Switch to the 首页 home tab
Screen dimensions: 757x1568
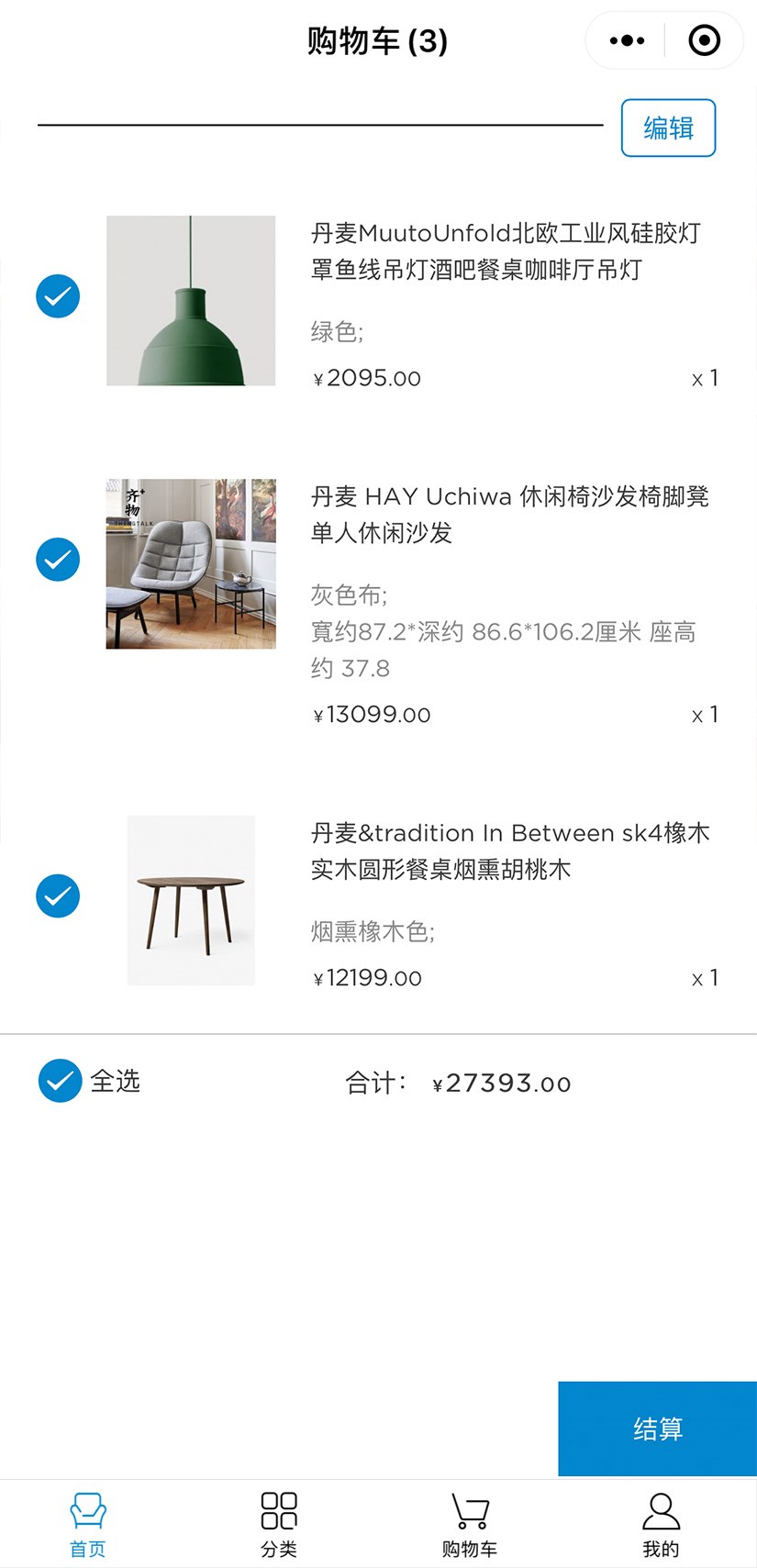88,1525
